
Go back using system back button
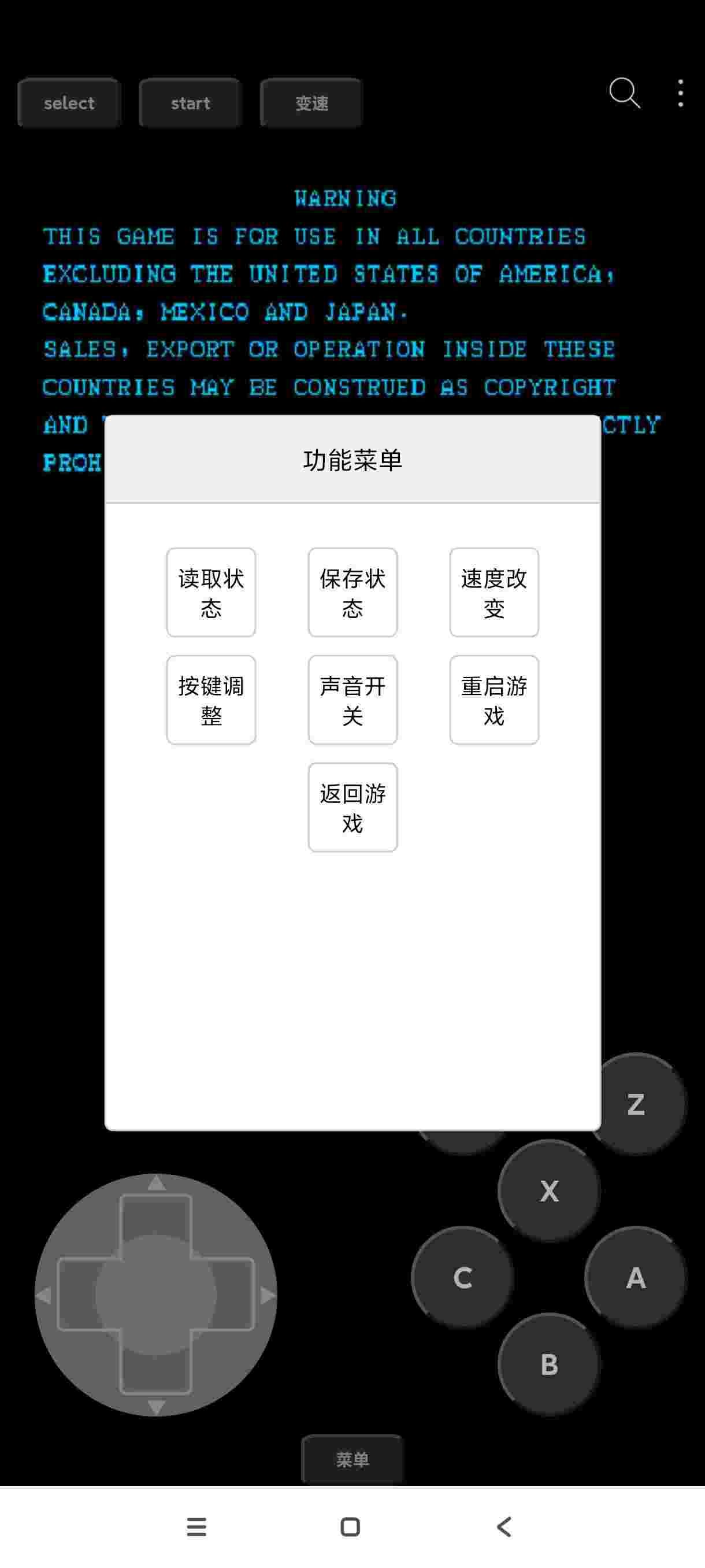click(x=504, y=1526)
